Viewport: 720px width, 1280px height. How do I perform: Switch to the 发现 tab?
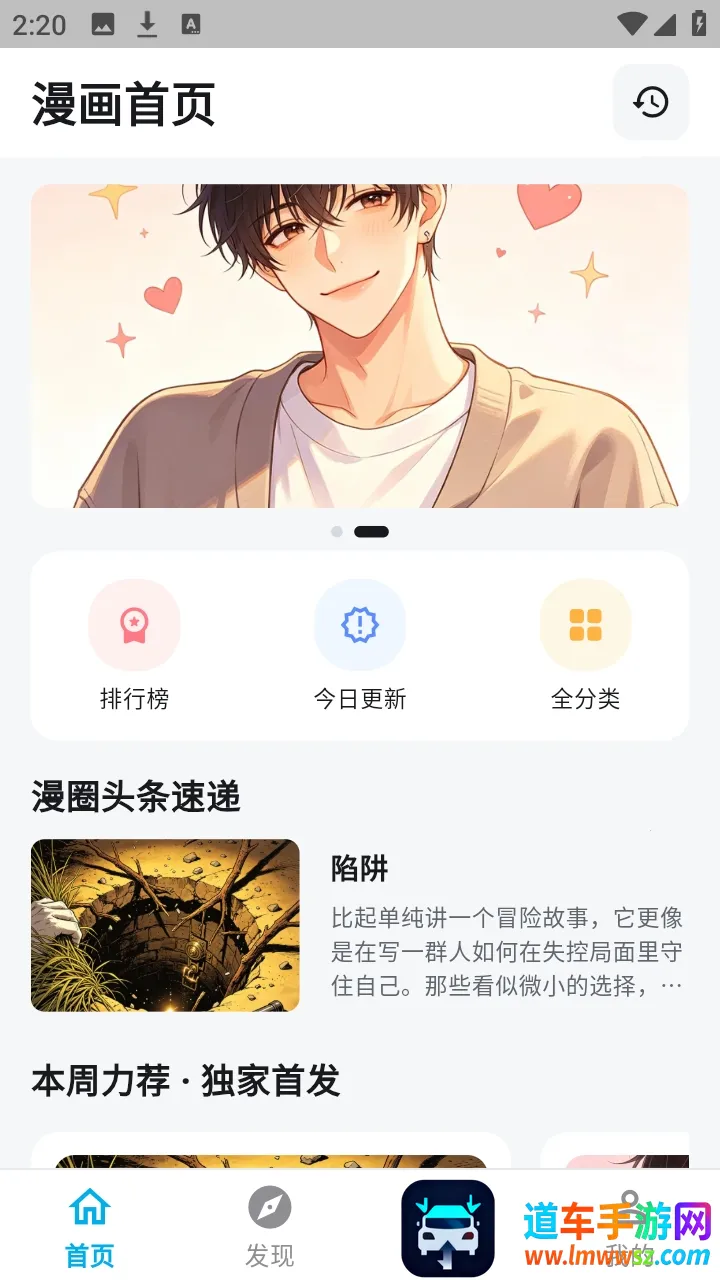[270, 1226]
